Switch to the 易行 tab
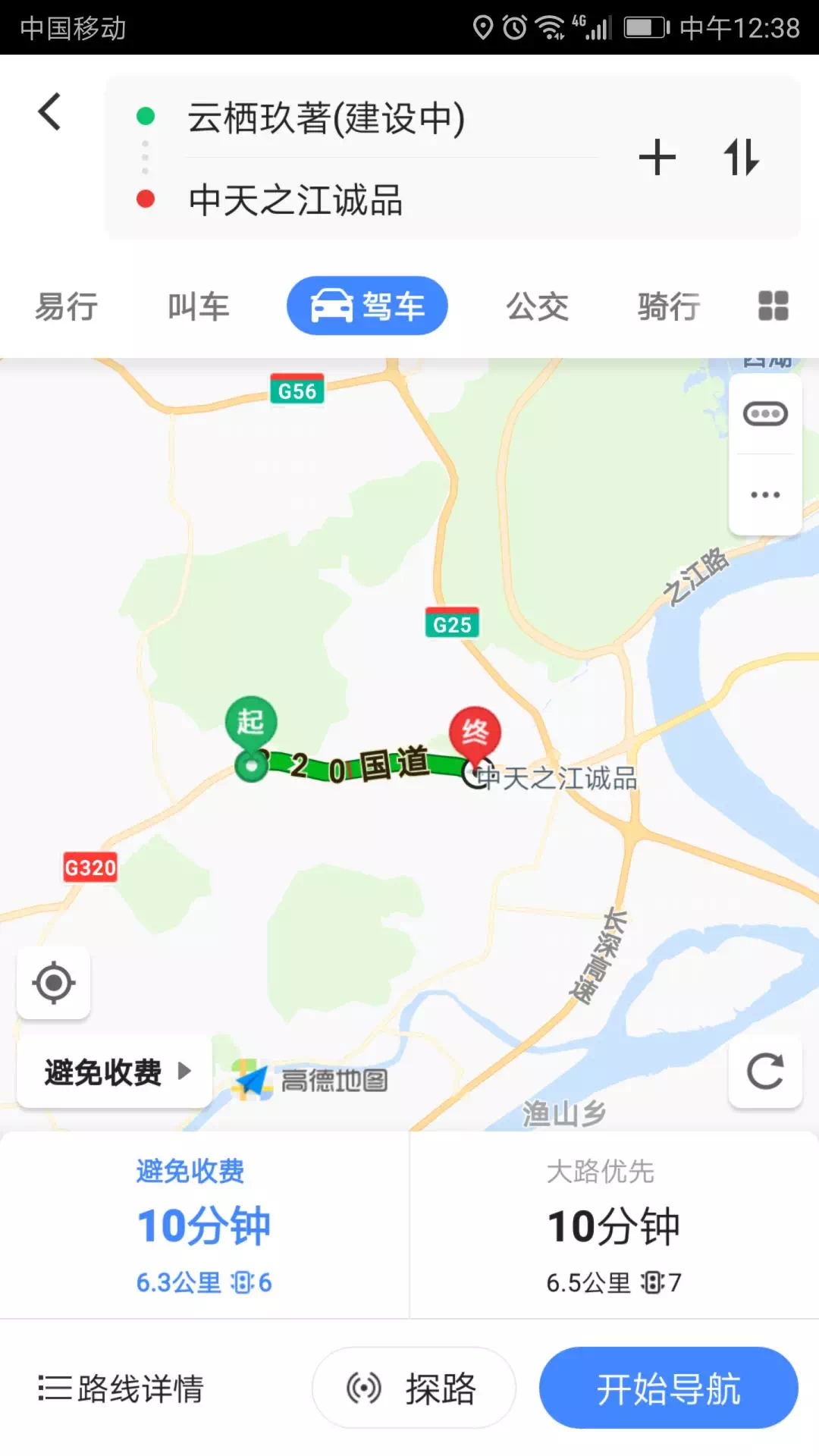This screenshot has height=1456, width=819. [x=67, y=306]
